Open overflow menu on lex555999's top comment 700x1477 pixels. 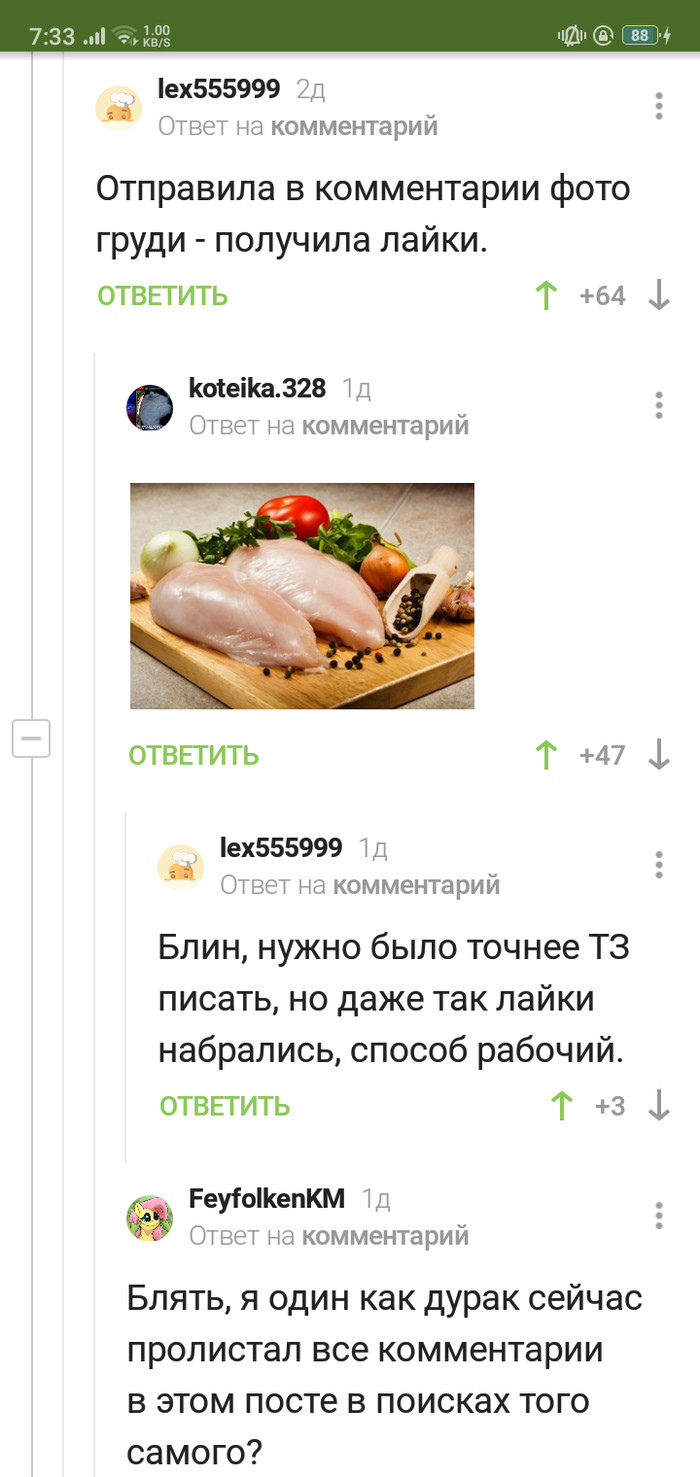coord(658,106)
